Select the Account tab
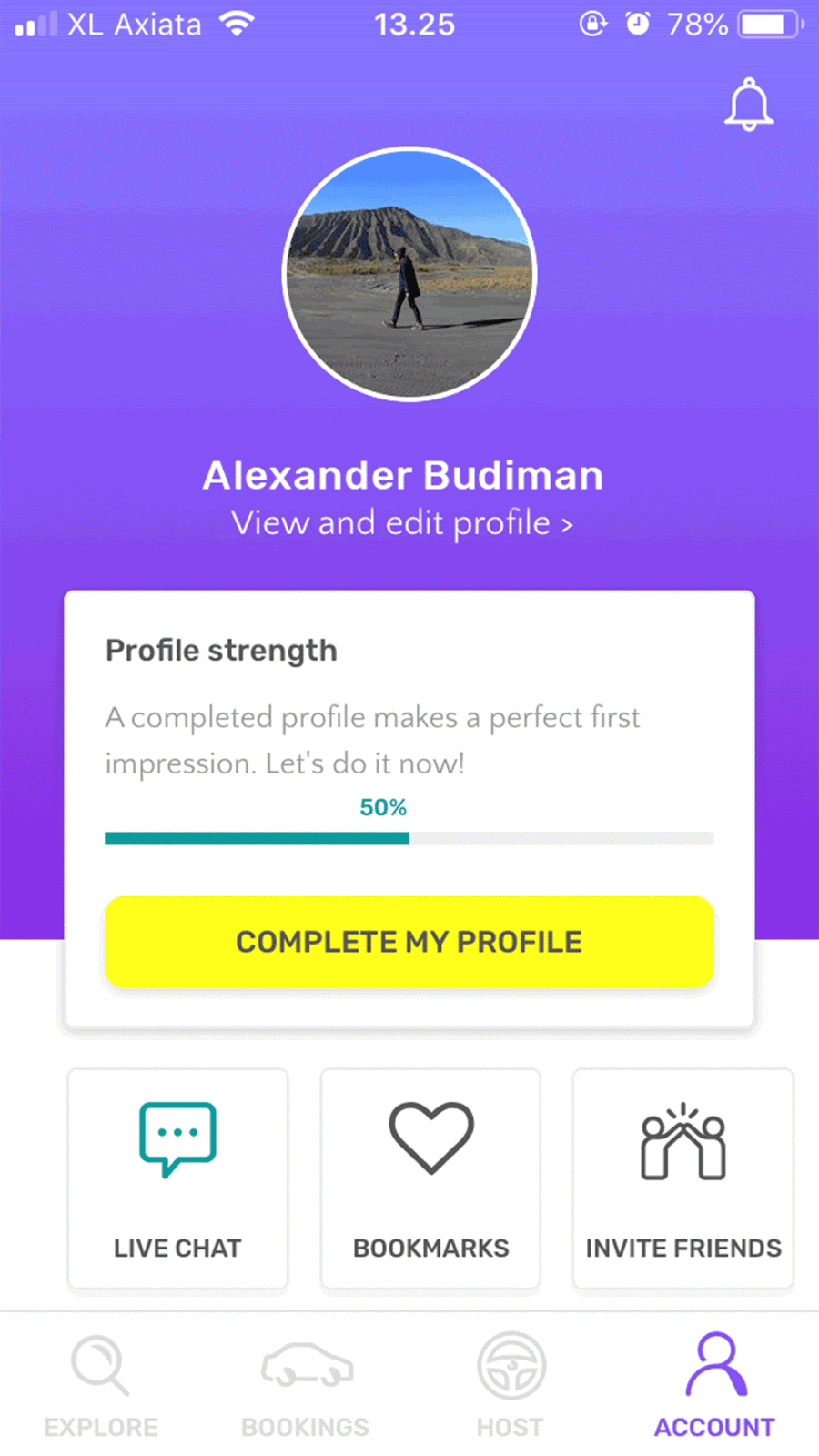 click(x=715, y=1385)
